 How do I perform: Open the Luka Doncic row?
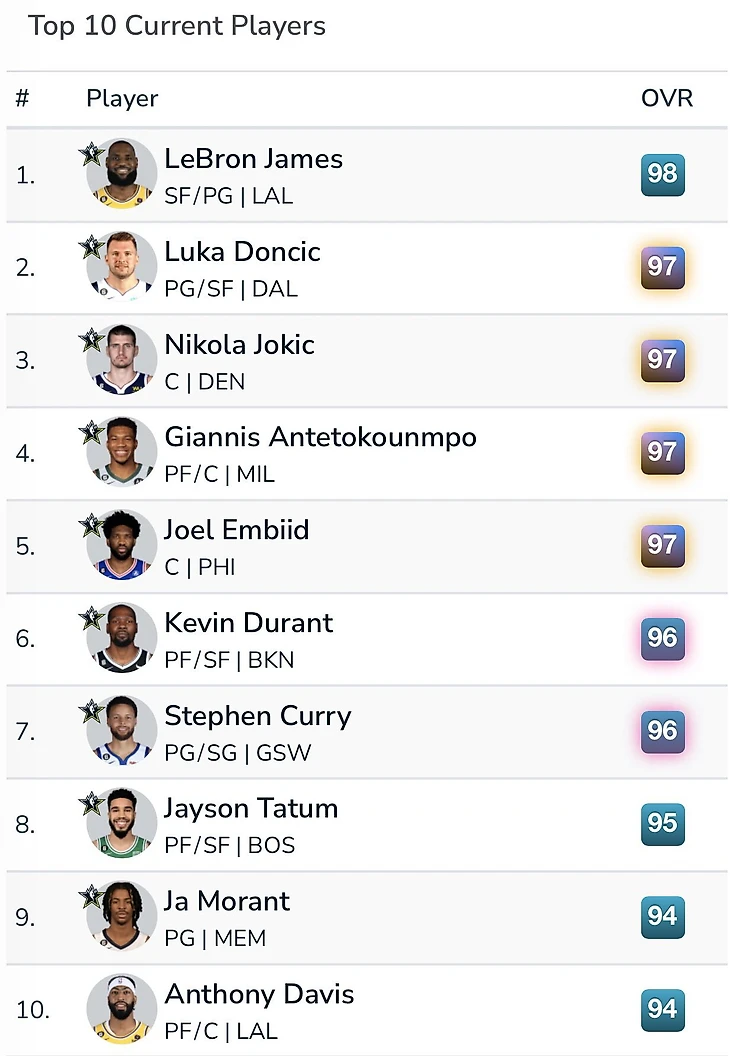click(x=367, y=268)
